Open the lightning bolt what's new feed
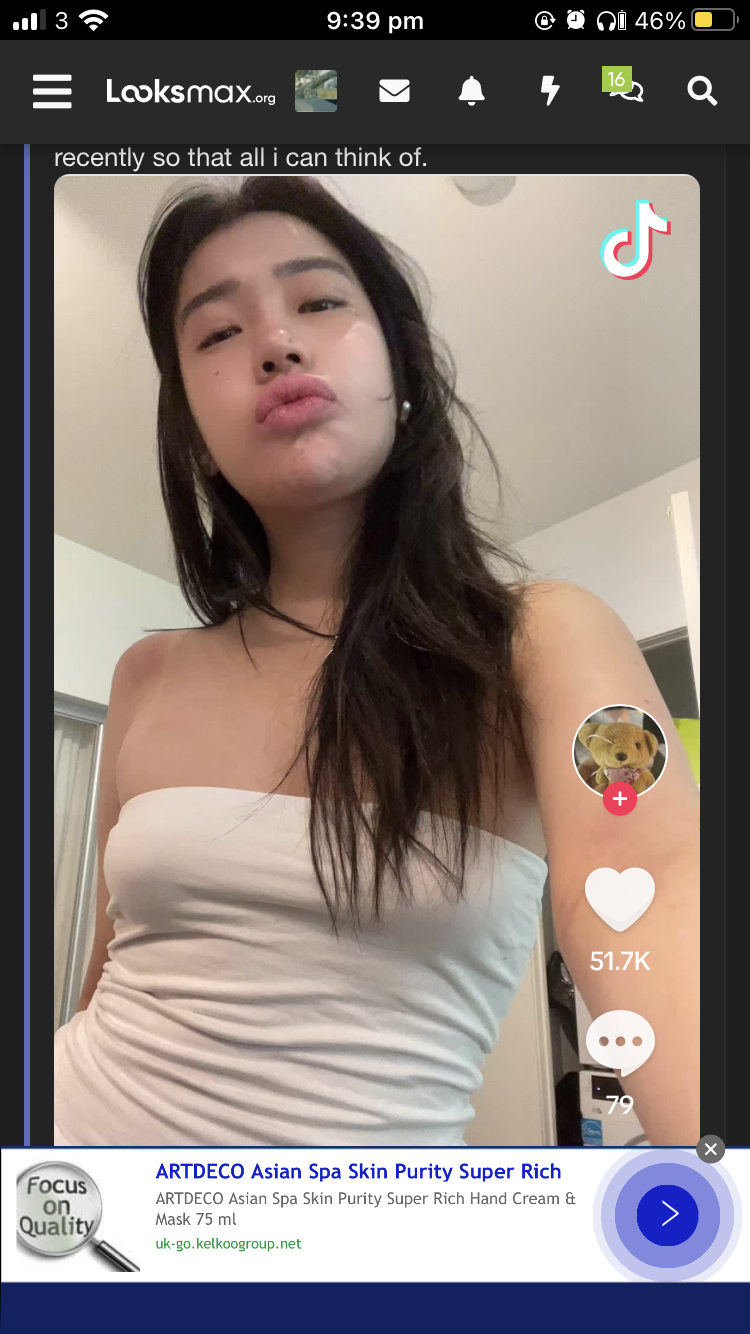This screenshot has height=1334, width=750. (549, 91)
